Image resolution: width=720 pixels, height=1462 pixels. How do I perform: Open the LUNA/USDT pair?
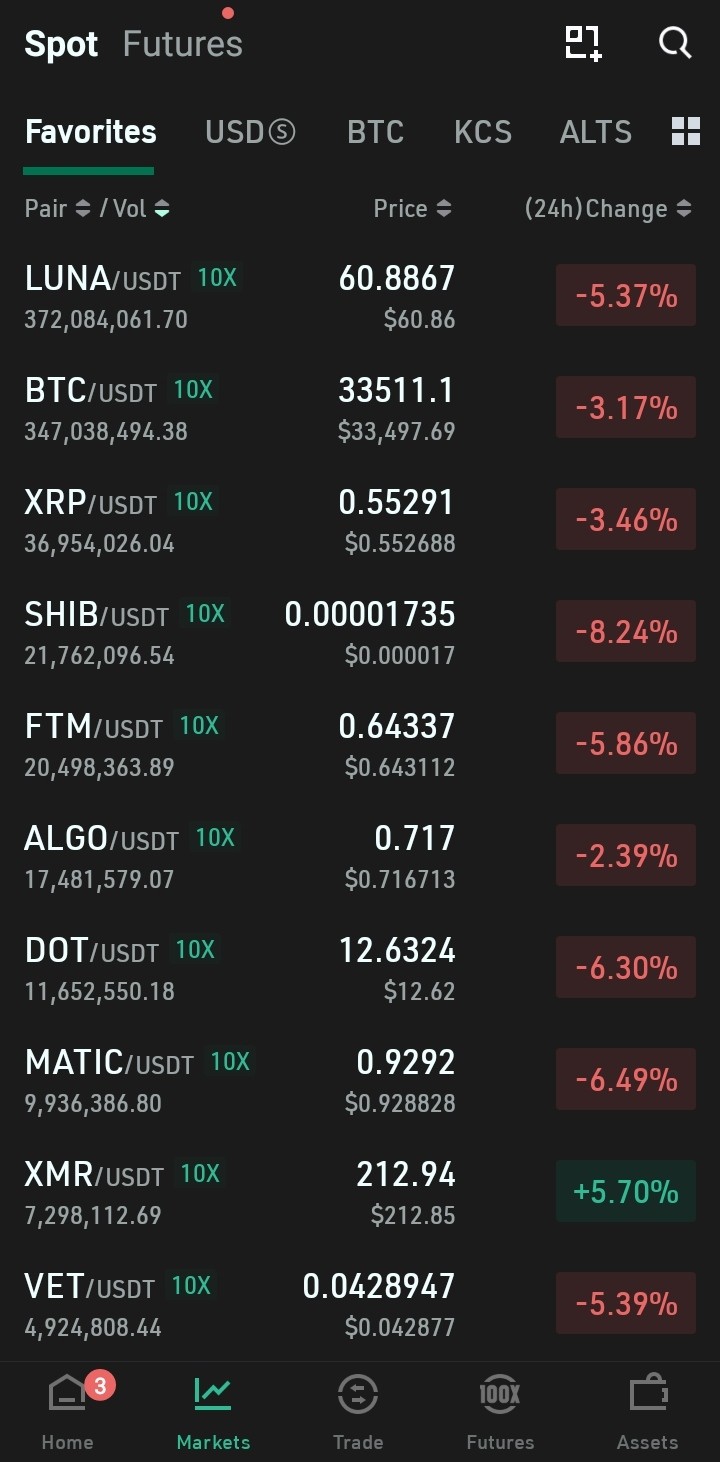360,297
